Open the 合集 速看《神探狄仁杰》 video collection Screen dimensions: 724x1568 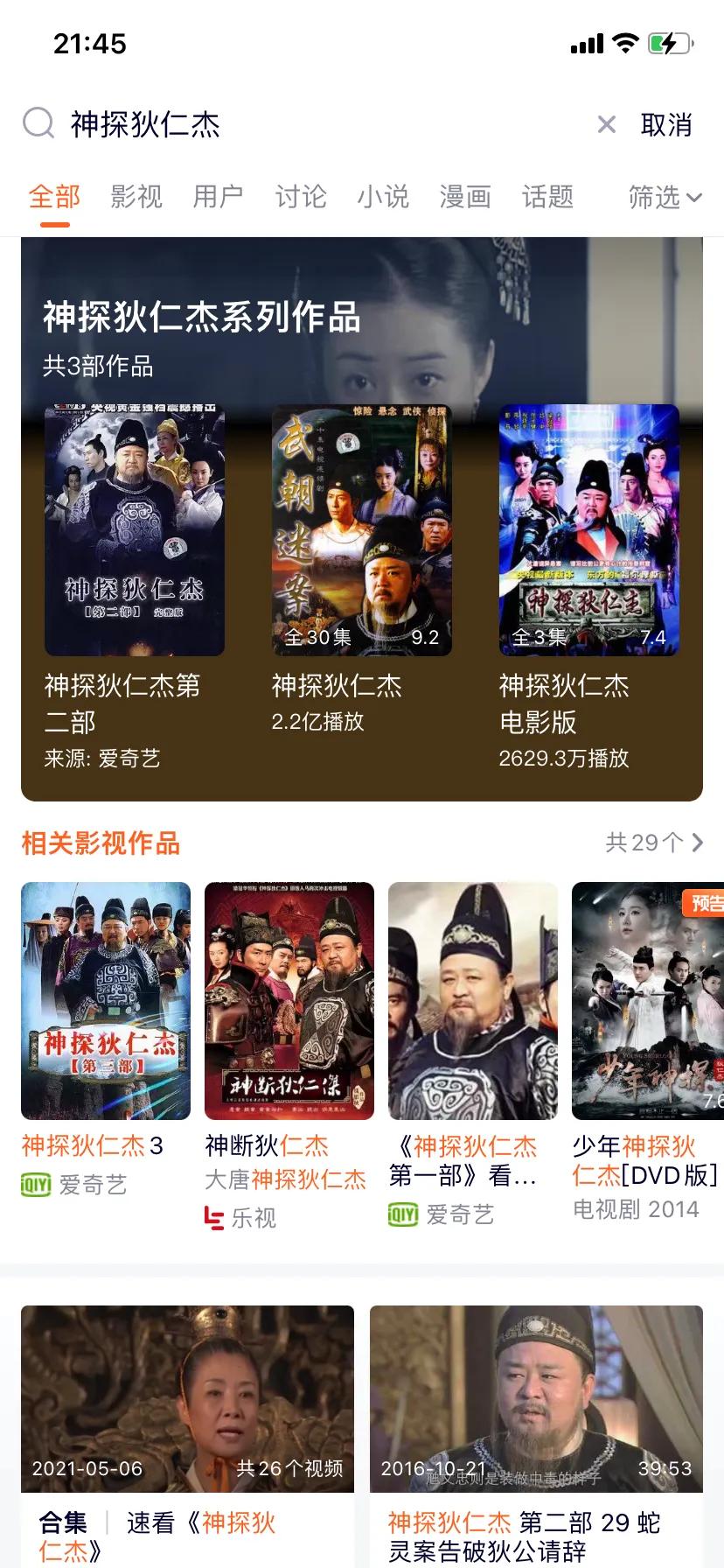(x=187, y=1400)
